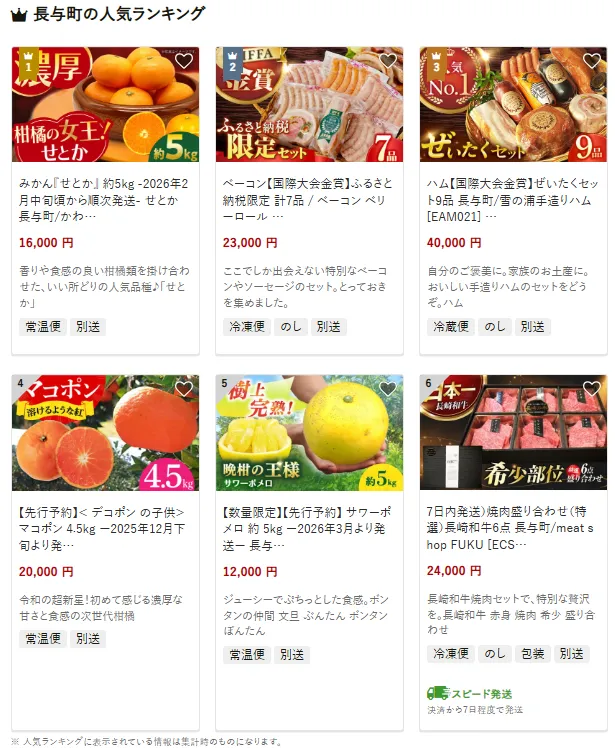This screenshot has width=615, height=748.
Task: Open the ハム ぜいたくセット9品 listing
Action: point(513,200)
